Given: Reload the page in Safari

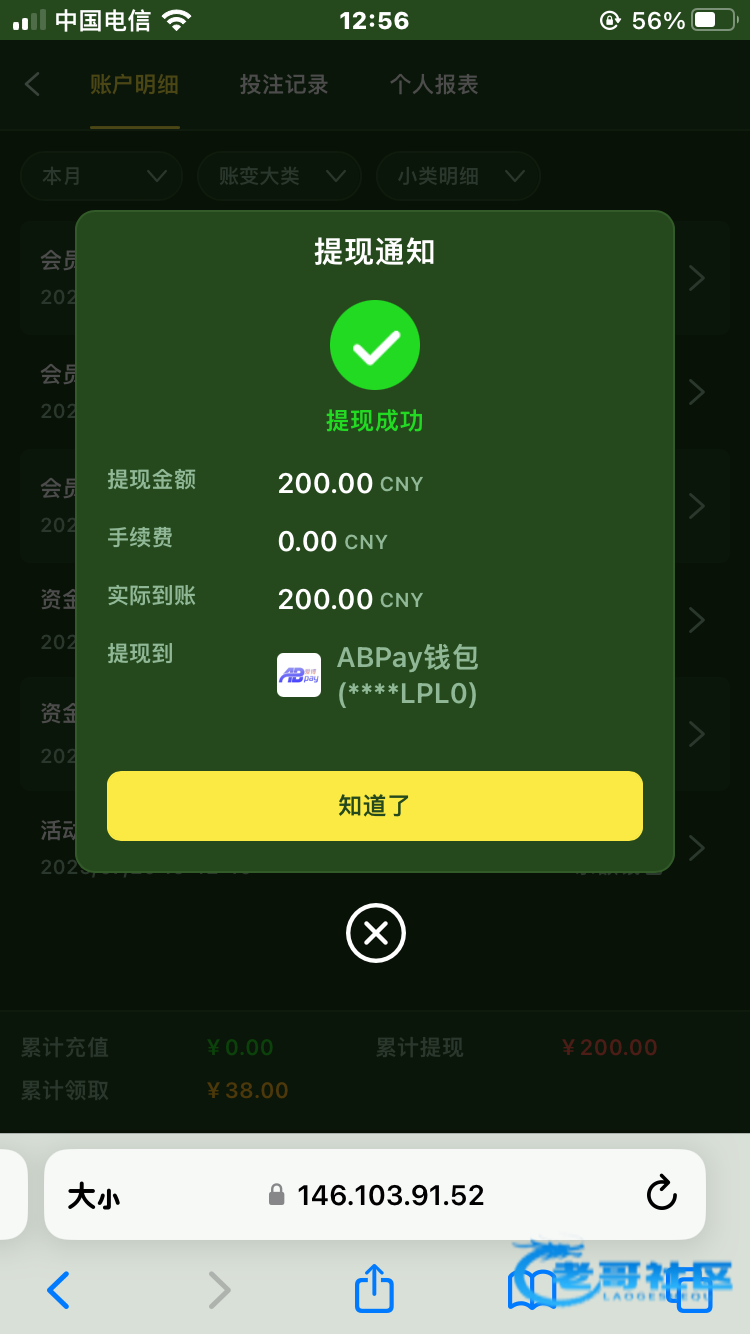Looking at the screenshot, I should 661,1194.
